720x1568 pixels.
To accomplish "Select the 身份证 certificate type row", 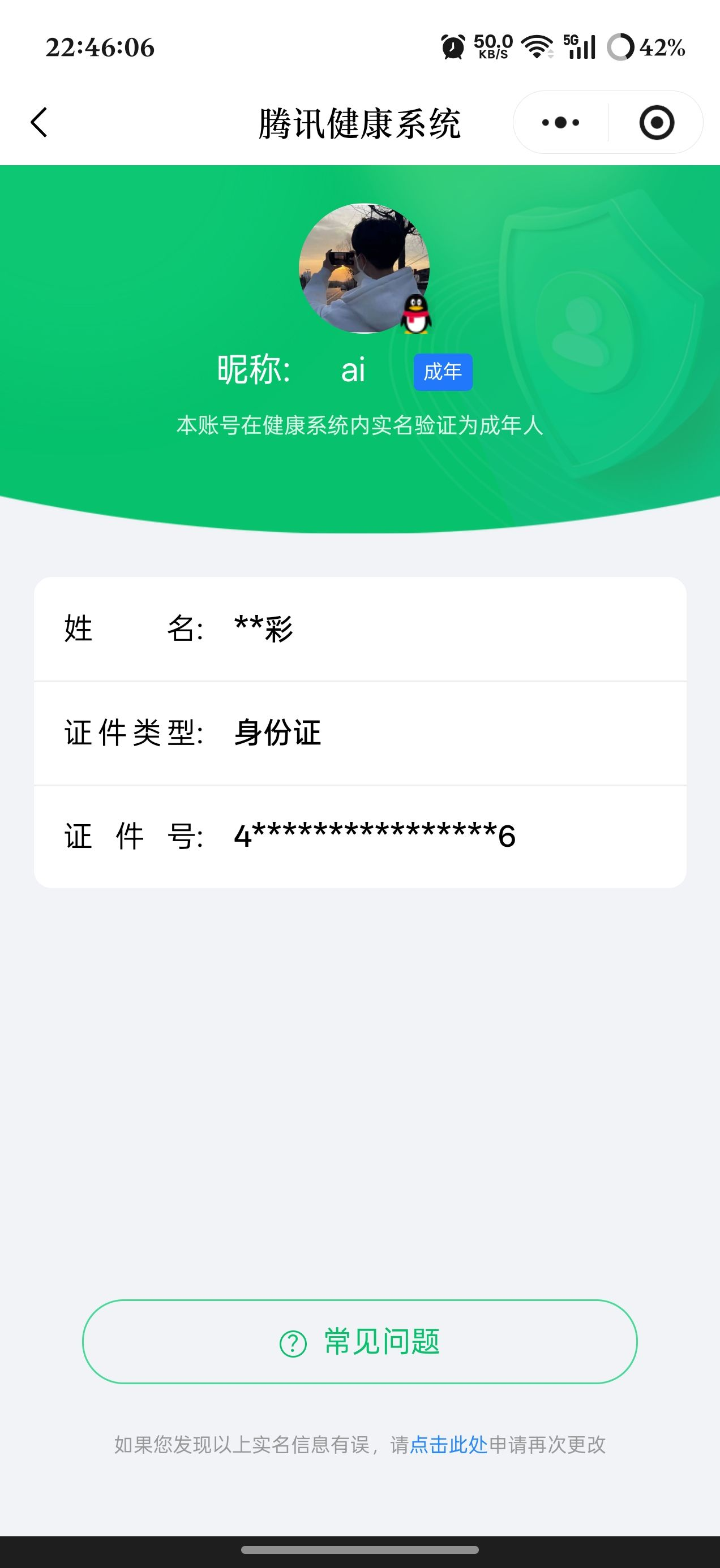I will pyautogui.click(x=360, y=733).
